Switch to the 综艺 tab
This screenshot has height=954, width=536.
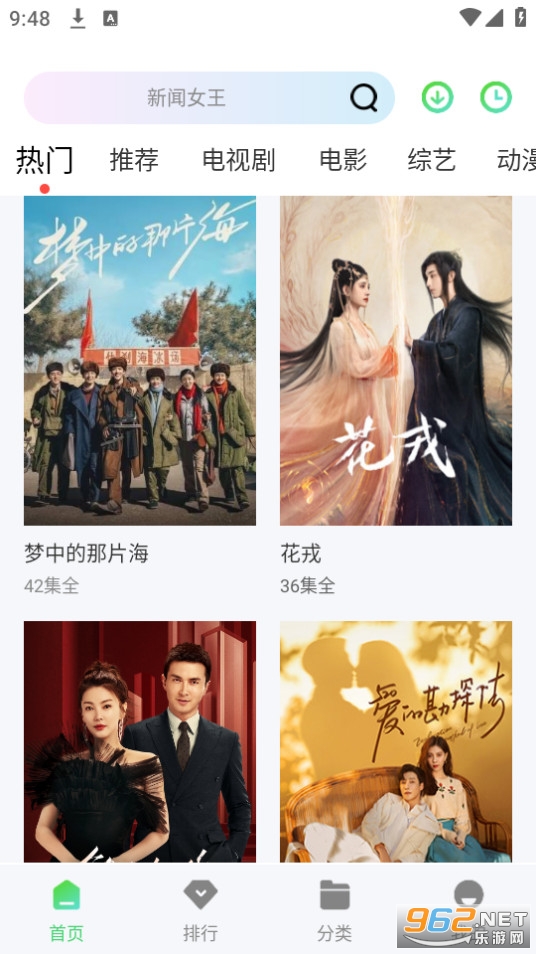tap(431, 160)
